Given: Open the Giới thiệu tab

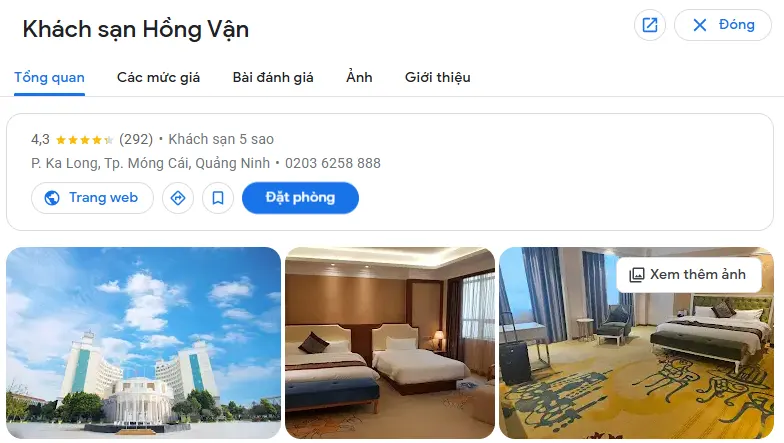Looking at the screenshot, I should (437, 77).
